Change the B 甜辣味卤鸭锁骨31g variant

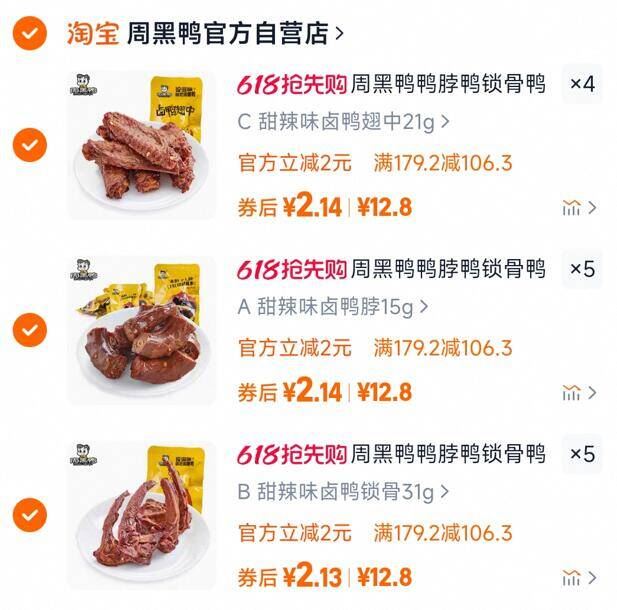click(343, 492)
